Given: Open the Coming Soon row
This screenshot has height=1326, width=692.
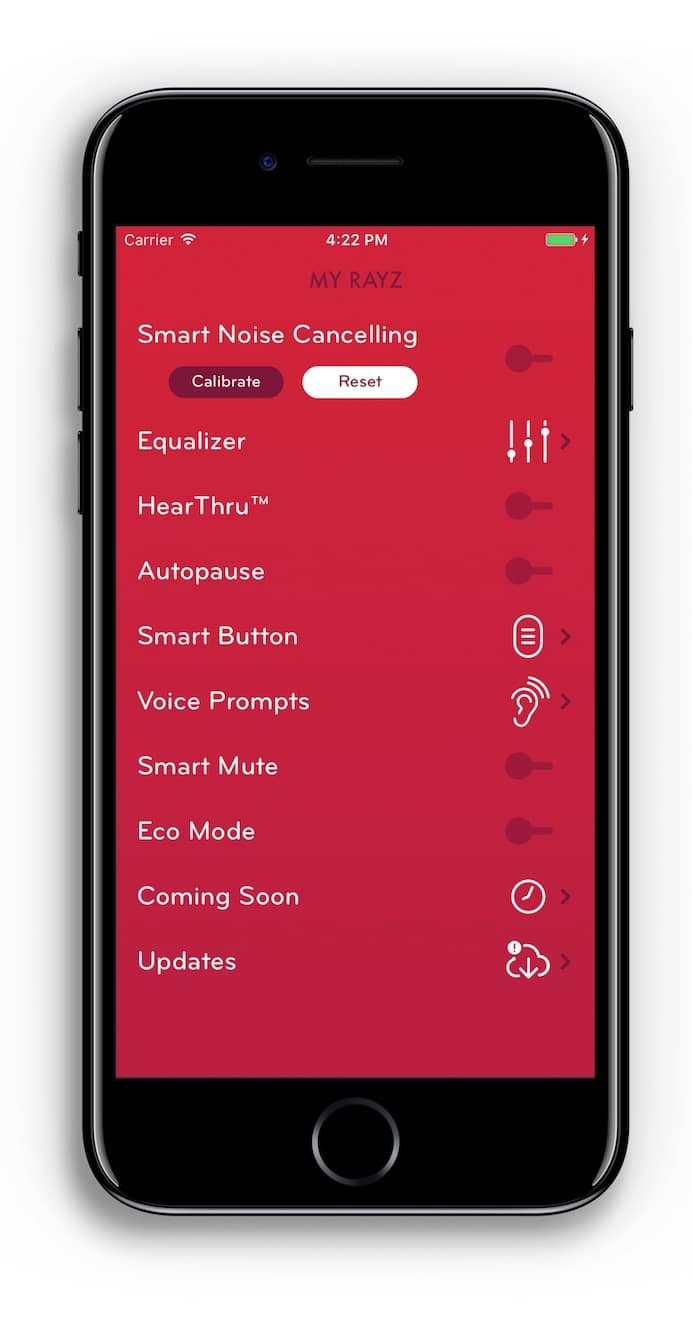Looking at the screenshot, I should click(355, 896).
